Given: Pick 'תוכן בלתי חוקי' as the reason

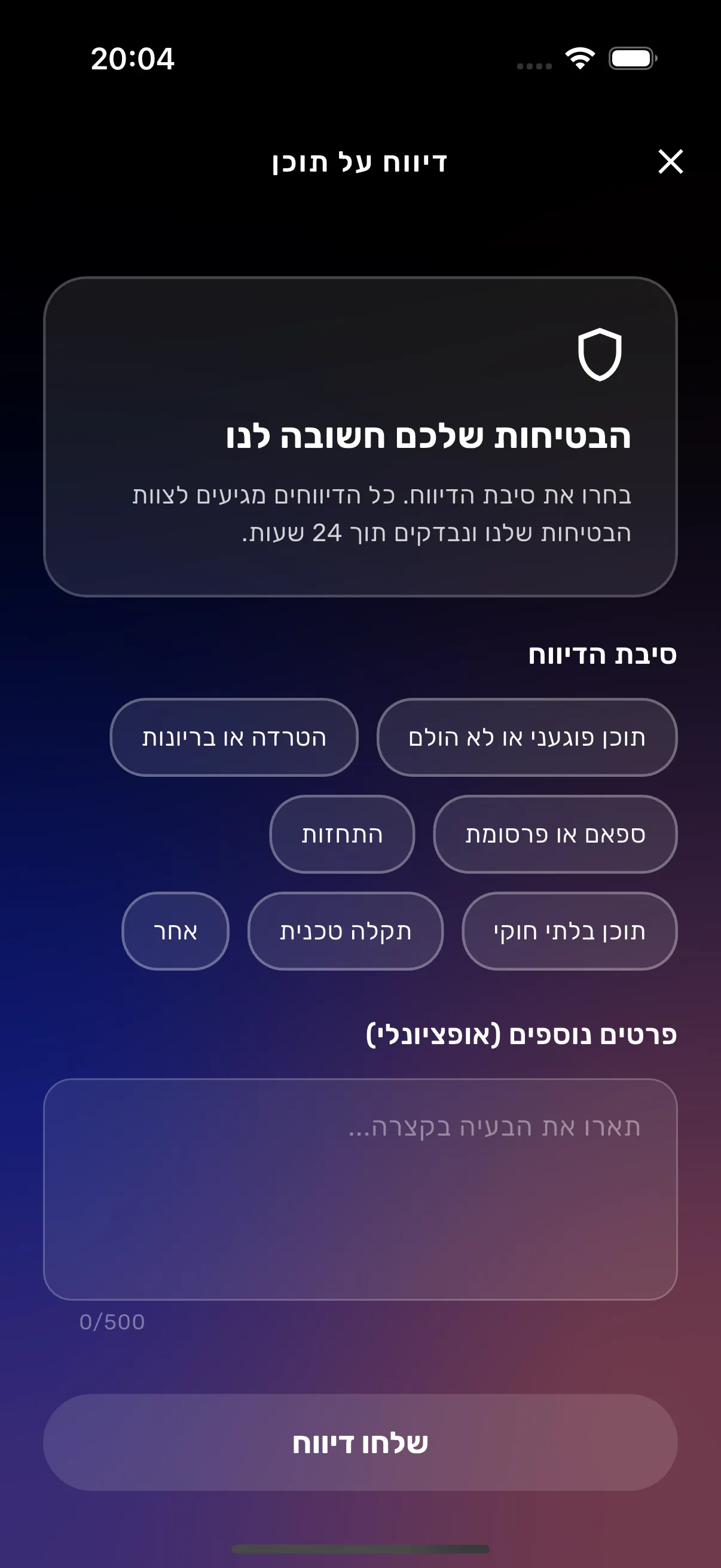Looking at the screenshot, I should 571,931.
